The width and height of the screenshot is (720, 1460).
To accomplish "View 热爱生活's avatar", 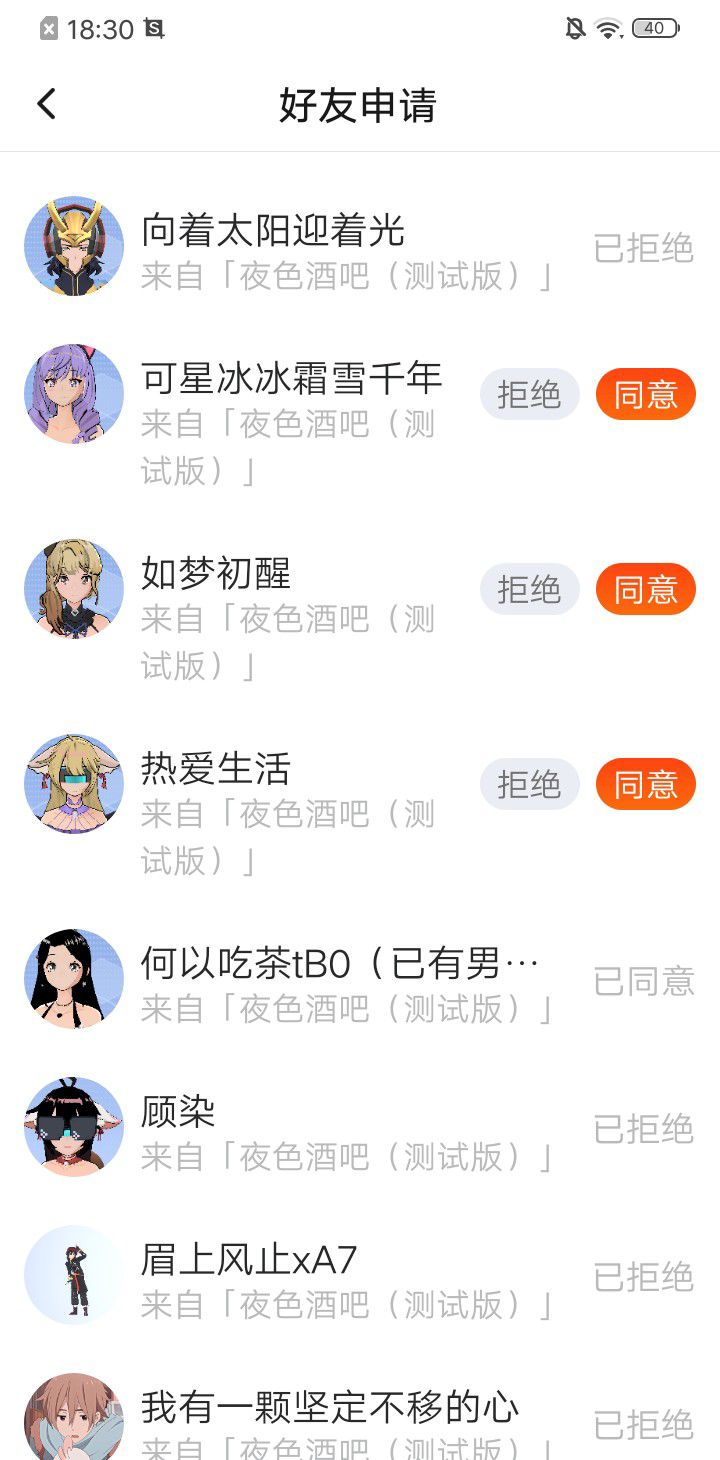I will pyautogui.click(x=74, y=784).
